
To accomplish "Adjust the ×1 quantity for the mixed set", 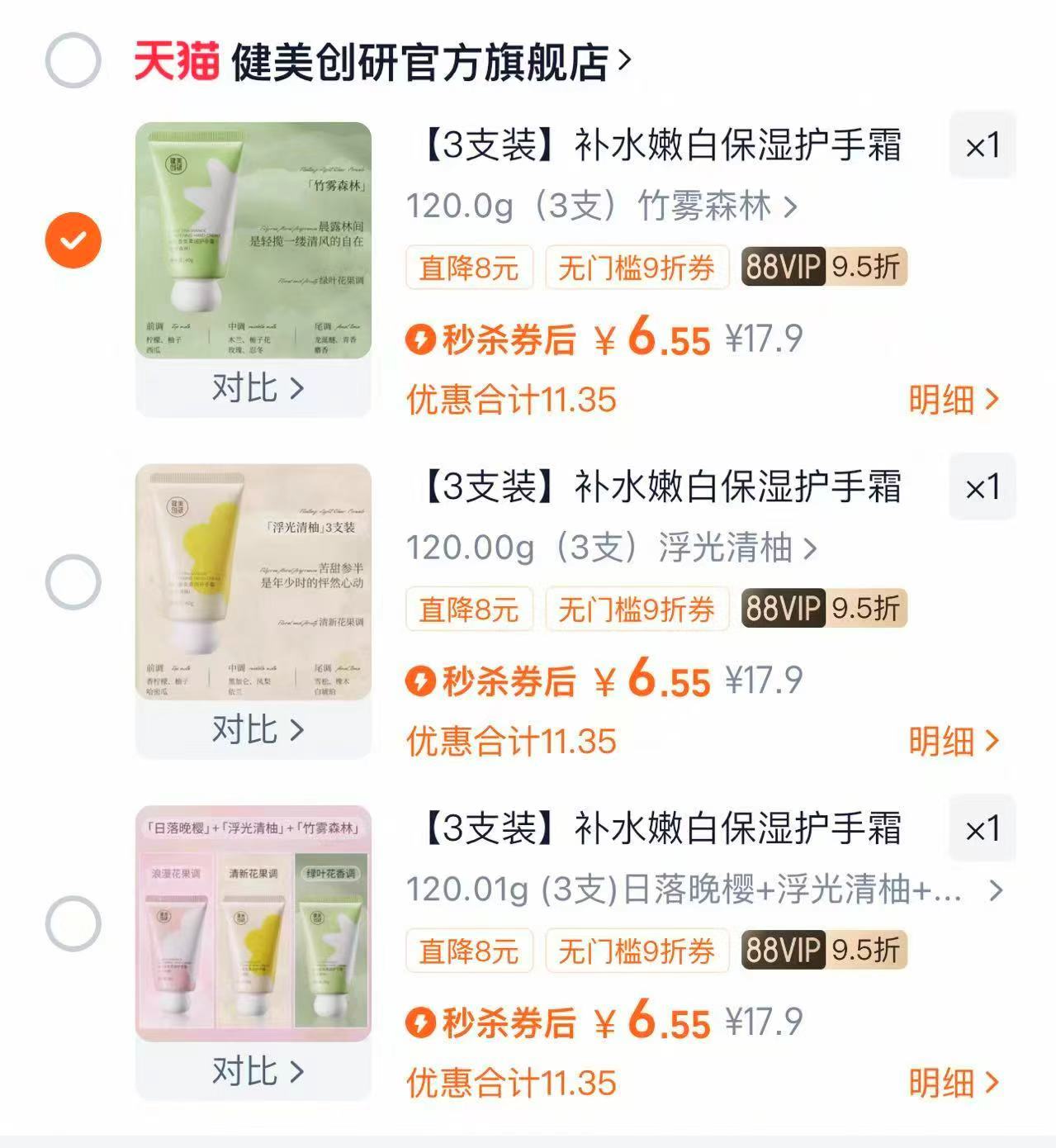I will coord(982,829).
